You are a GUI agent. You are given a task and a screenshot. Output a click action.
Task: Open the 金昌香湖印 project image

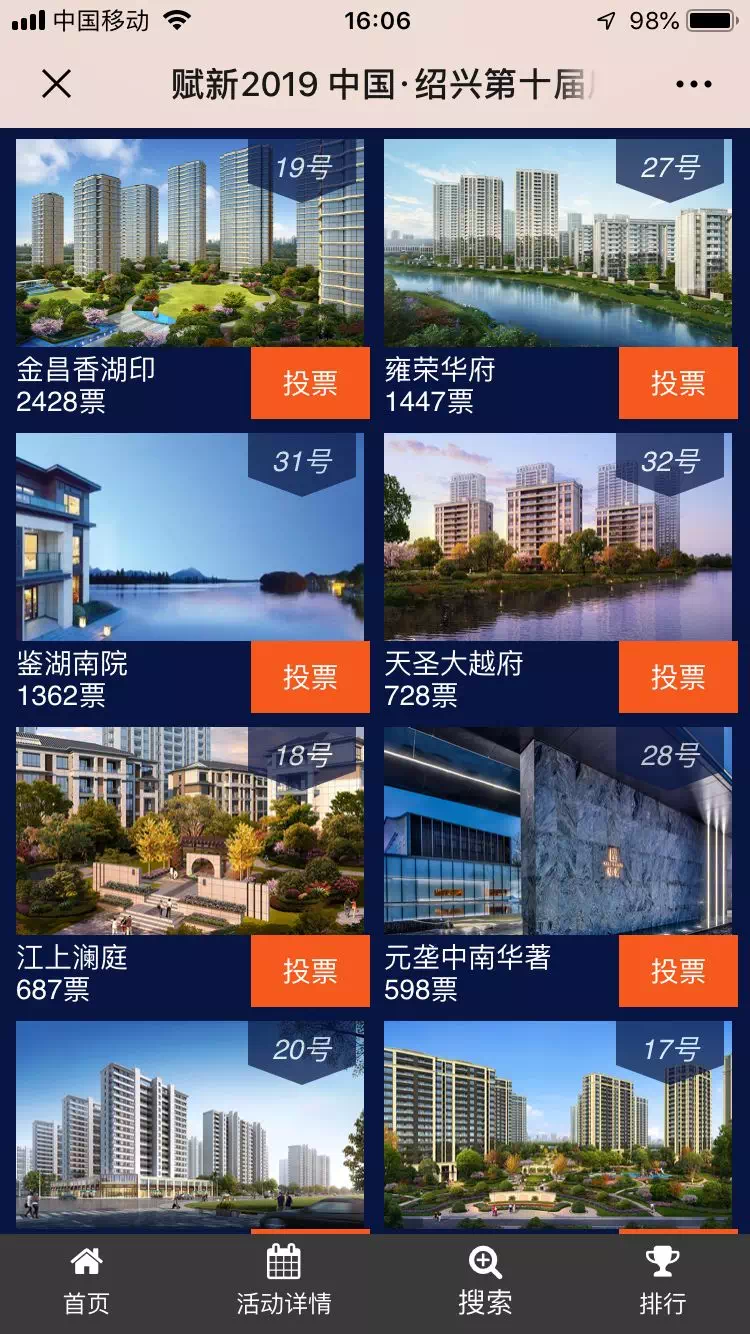coord(190,243)
